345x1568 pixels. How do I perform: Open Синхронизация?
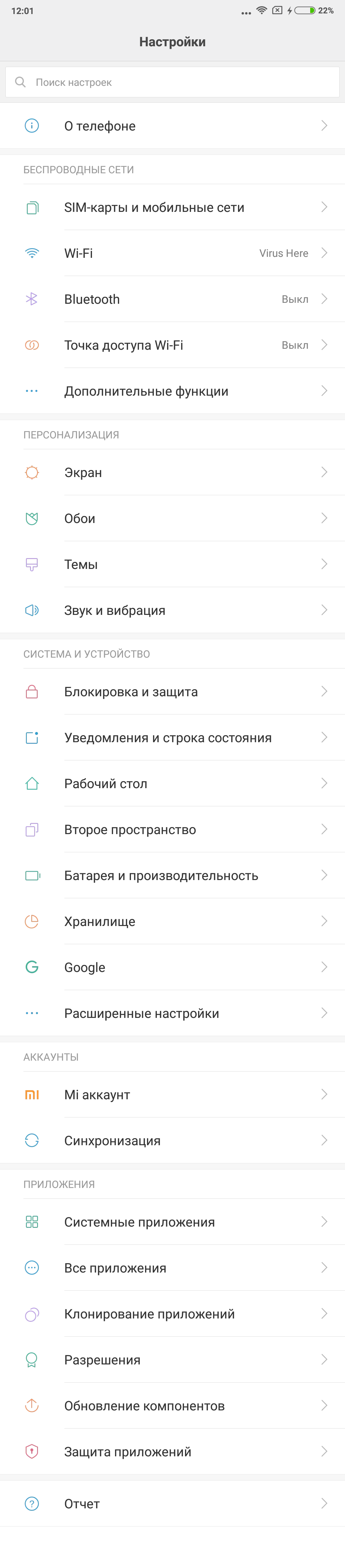click(172, 1141)
